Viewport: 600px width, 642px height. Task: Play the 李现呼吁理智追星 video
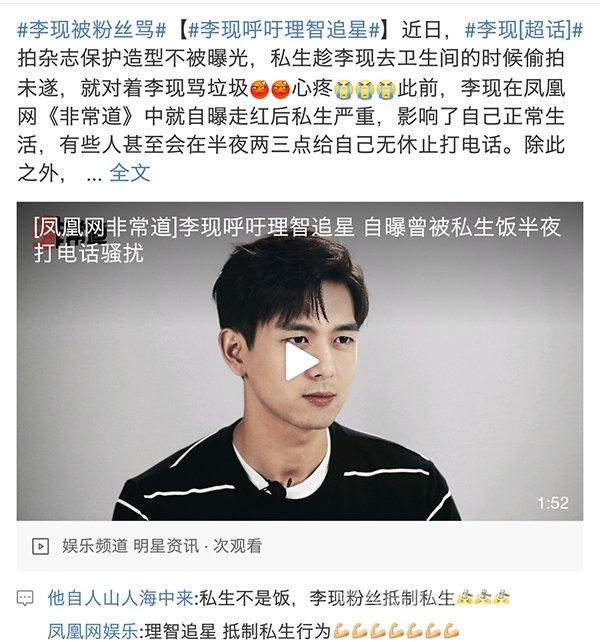pos(299,361)
